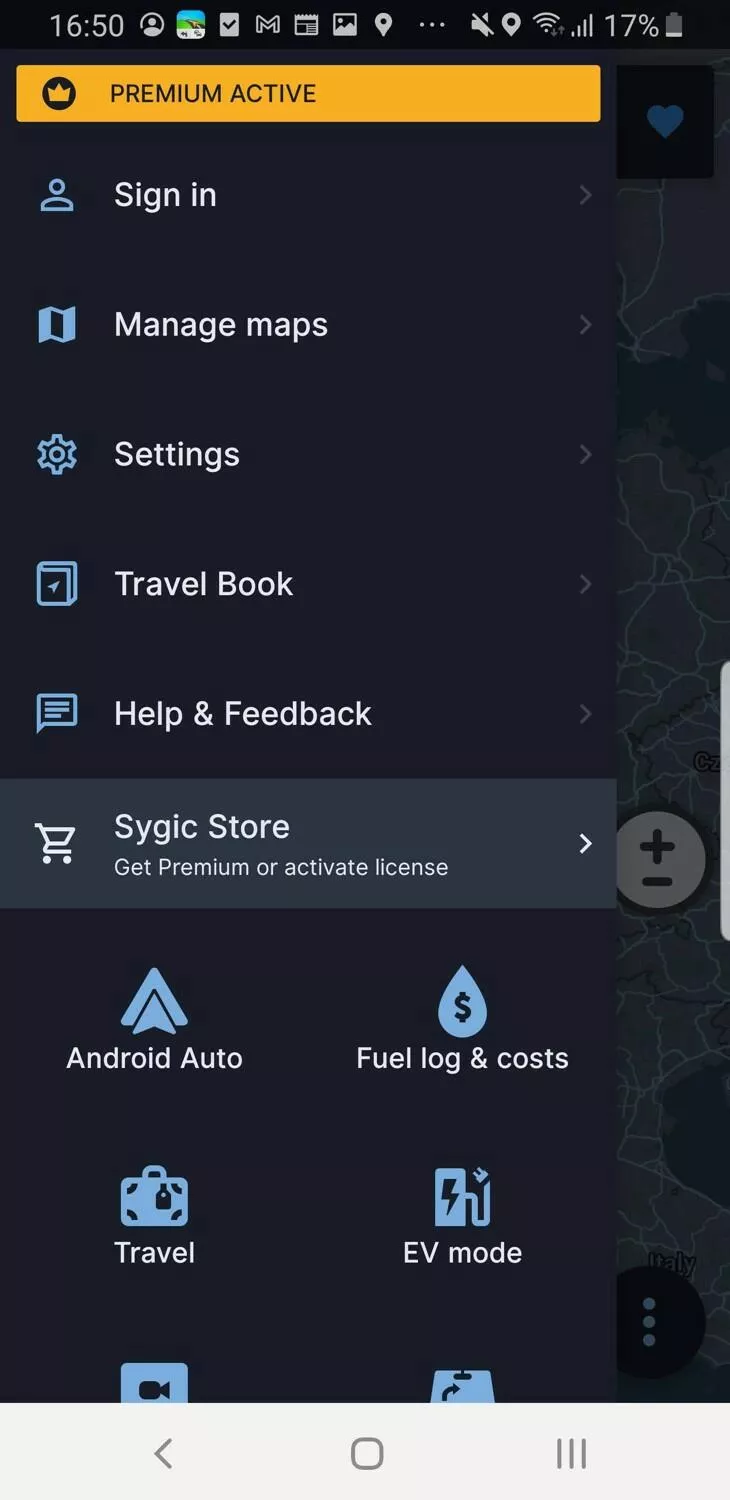Tap the Premium Active banner

(x=308, y=94)
